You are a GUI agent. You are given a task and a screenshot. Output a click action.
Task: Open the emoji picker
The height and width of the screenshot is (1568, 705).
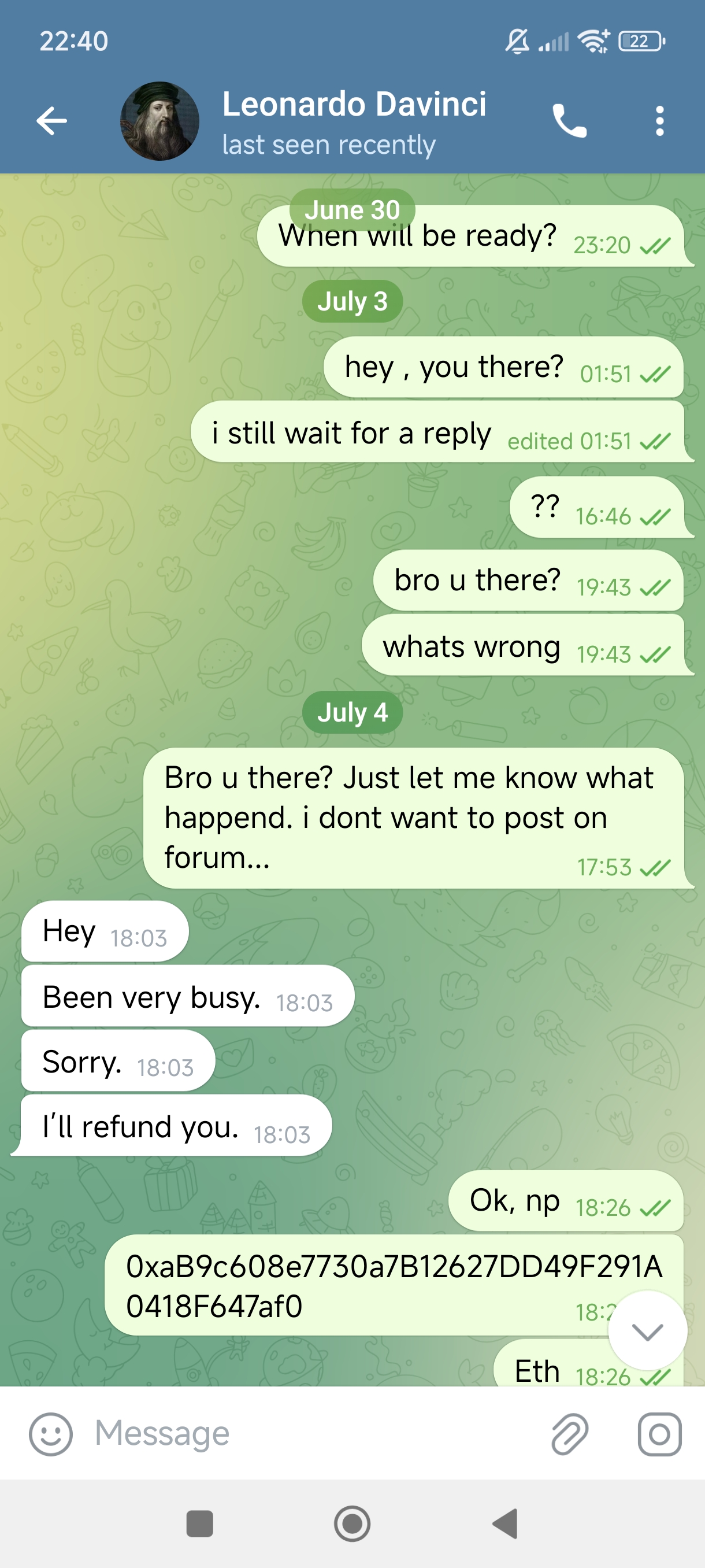pos(50,1433)
